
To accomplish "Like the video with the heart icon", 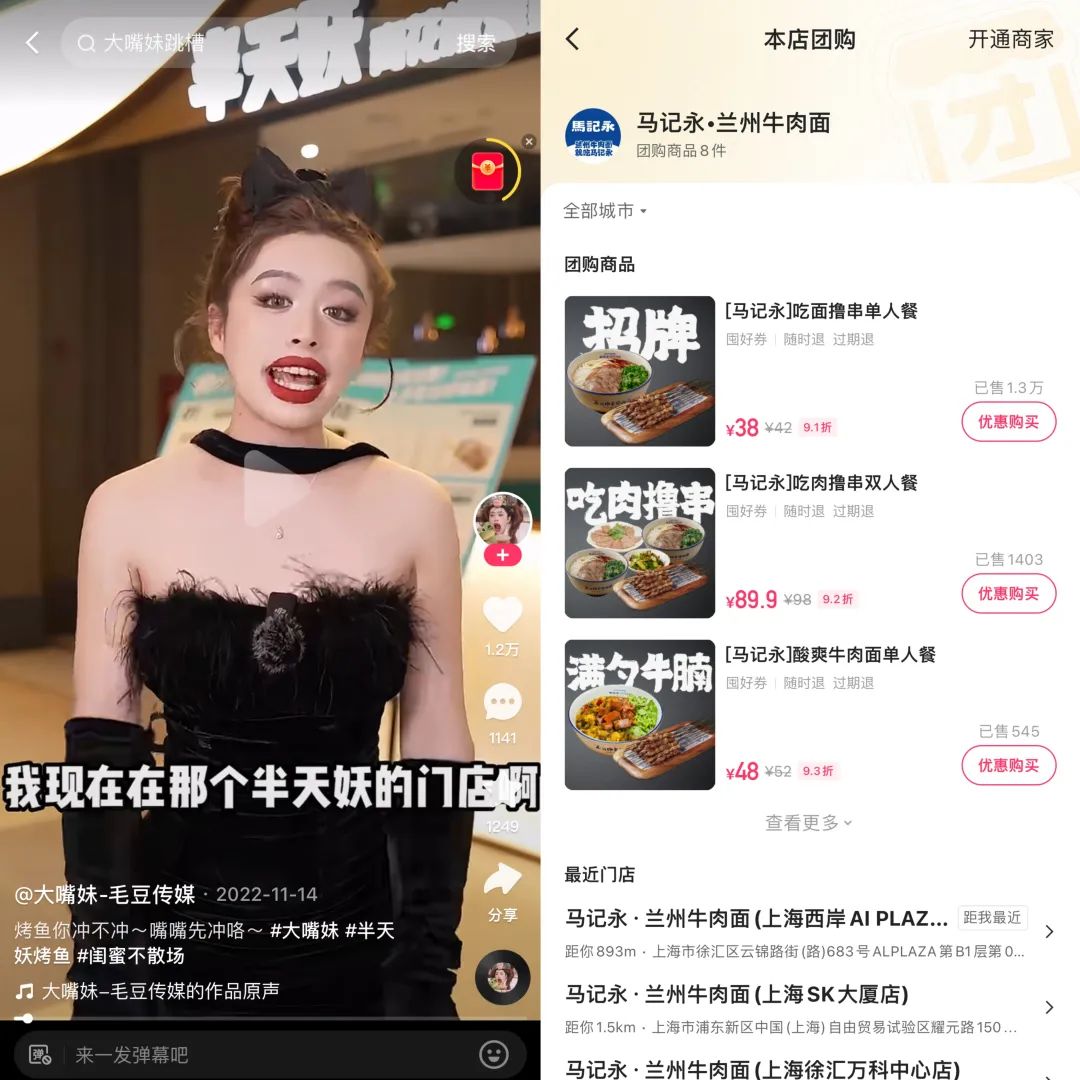I will click(502, 614).
